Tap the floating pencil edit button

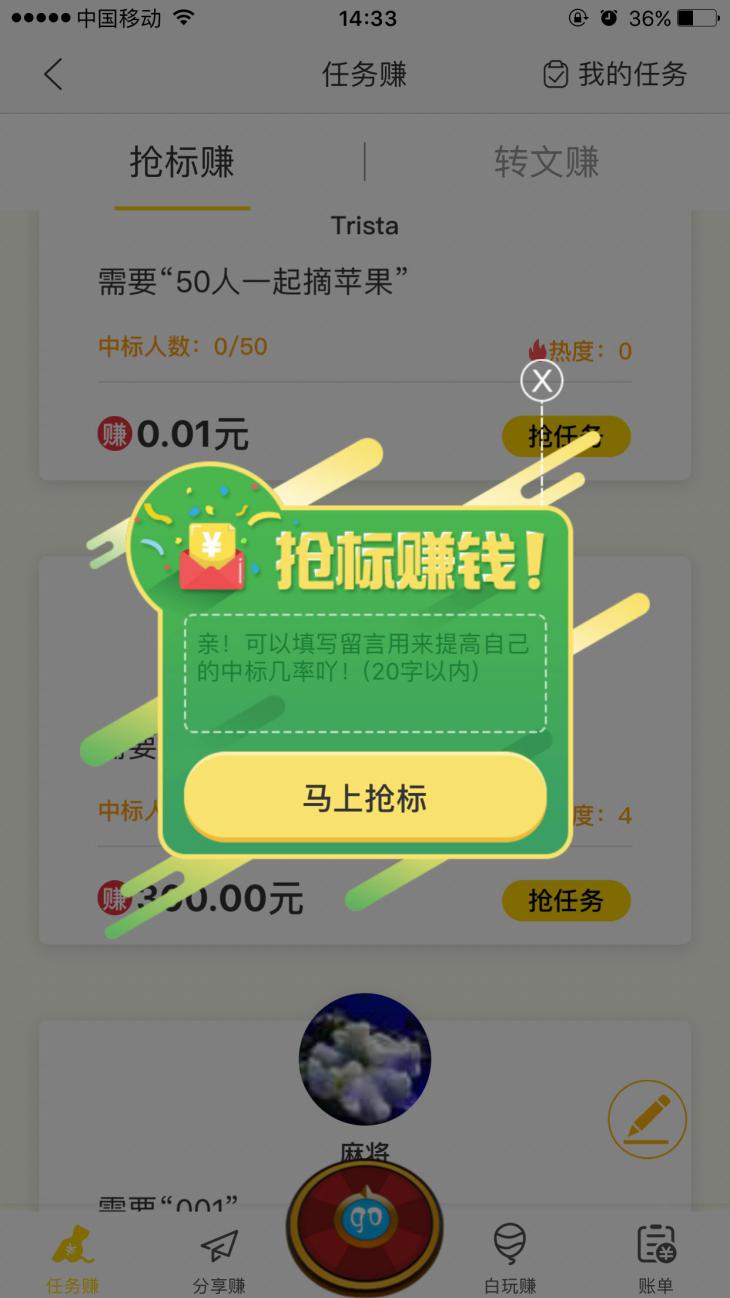pos(647,1119)
